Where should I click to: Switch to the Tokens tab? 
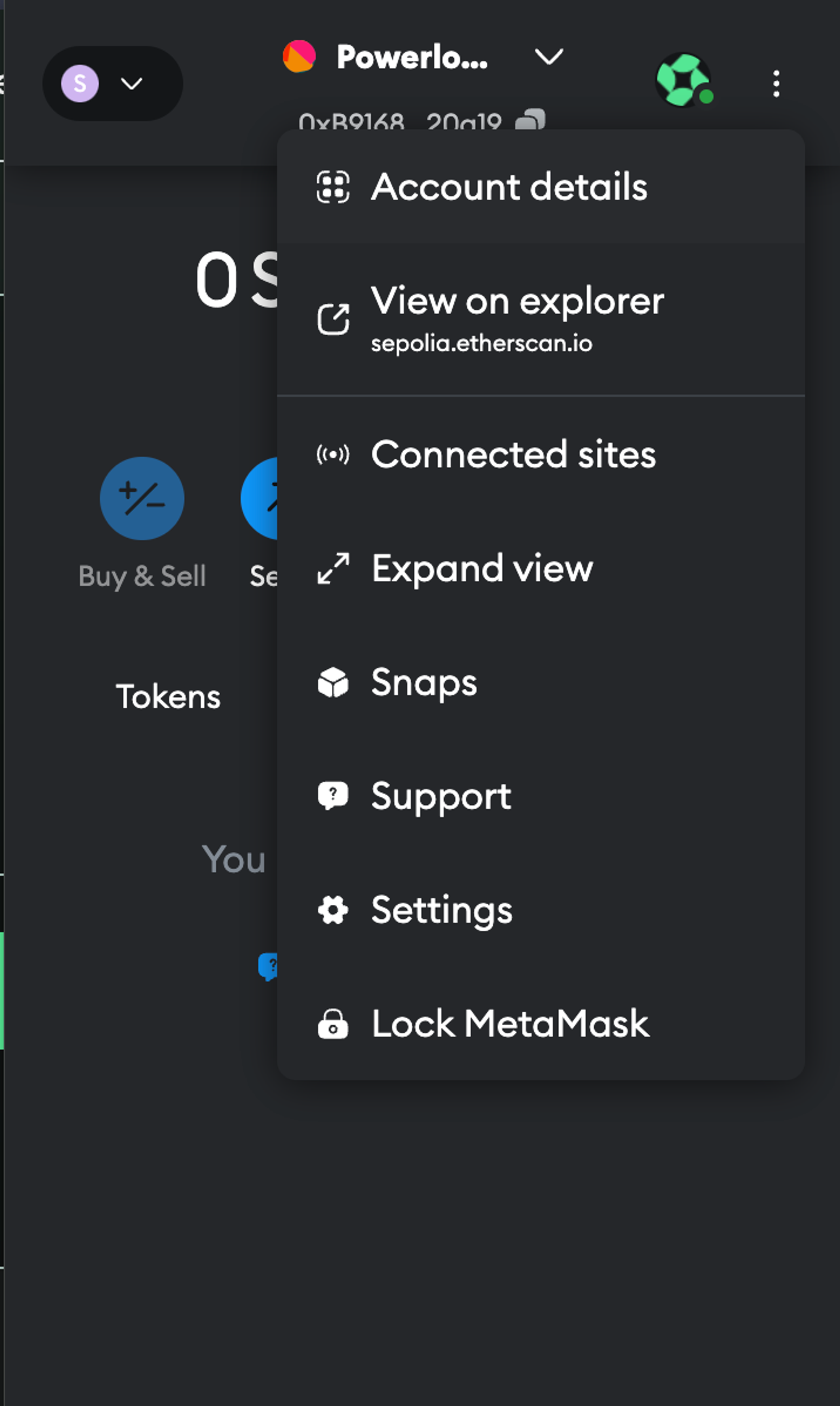tap(168, 697)
